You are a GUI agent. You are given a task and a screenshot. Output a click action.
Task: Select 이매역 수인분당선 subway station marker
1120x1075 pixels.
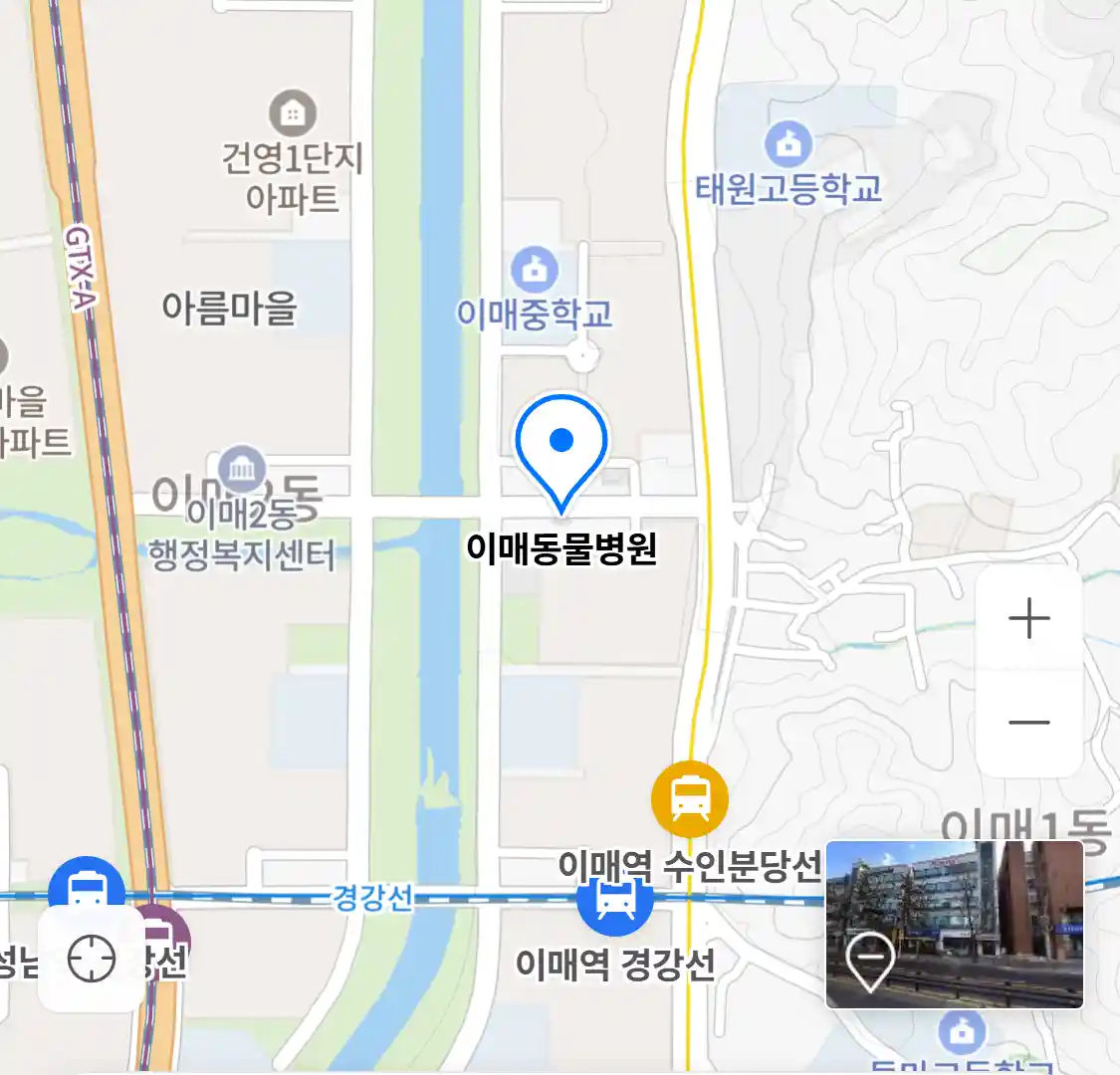click(689, 798)
